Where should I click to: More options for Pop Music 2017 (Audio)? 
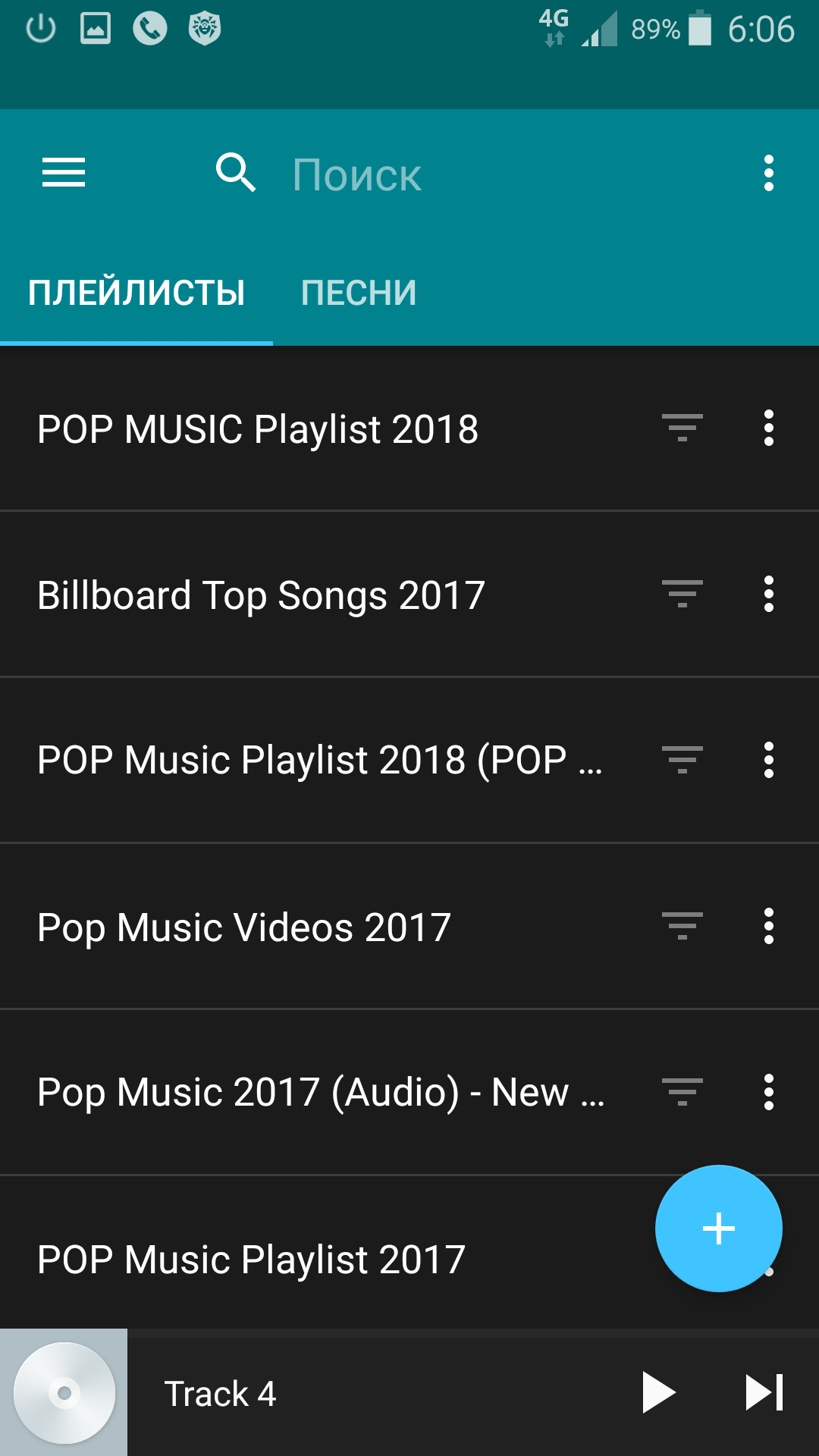(768, 1092)
